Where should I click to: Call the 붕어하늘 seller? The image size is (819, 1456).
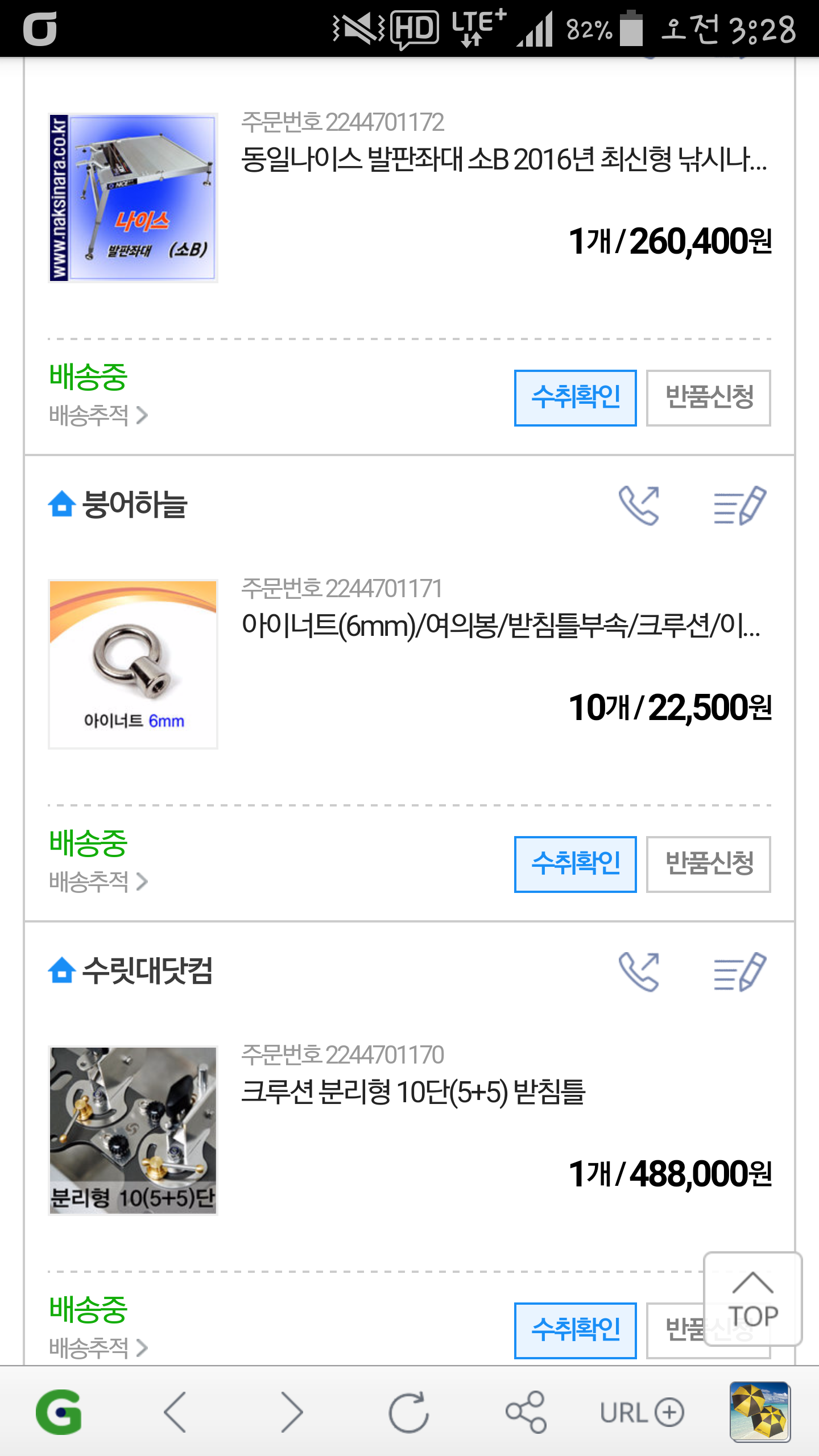tap(639, 505)
